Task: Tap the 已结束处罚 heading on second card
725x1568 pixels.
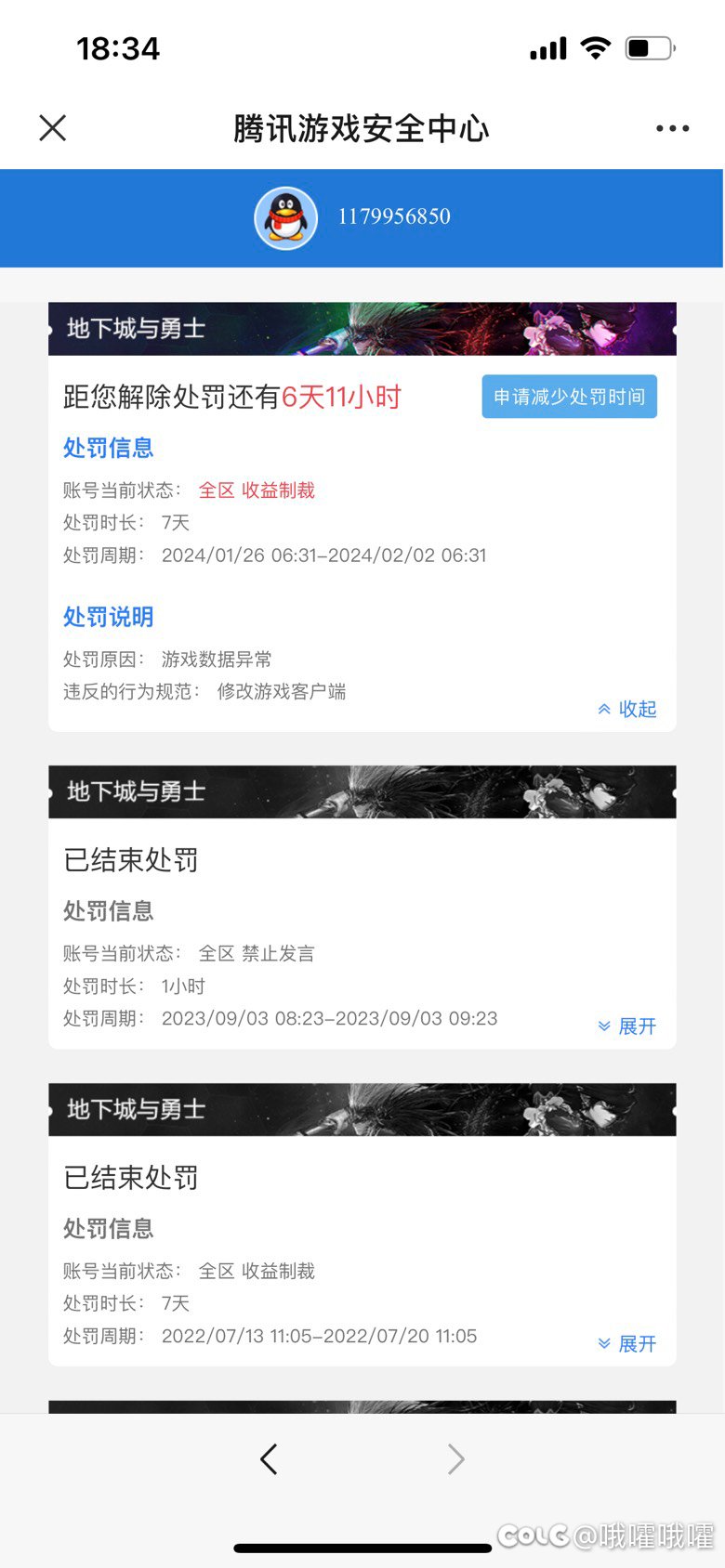Action: (129, 860)
